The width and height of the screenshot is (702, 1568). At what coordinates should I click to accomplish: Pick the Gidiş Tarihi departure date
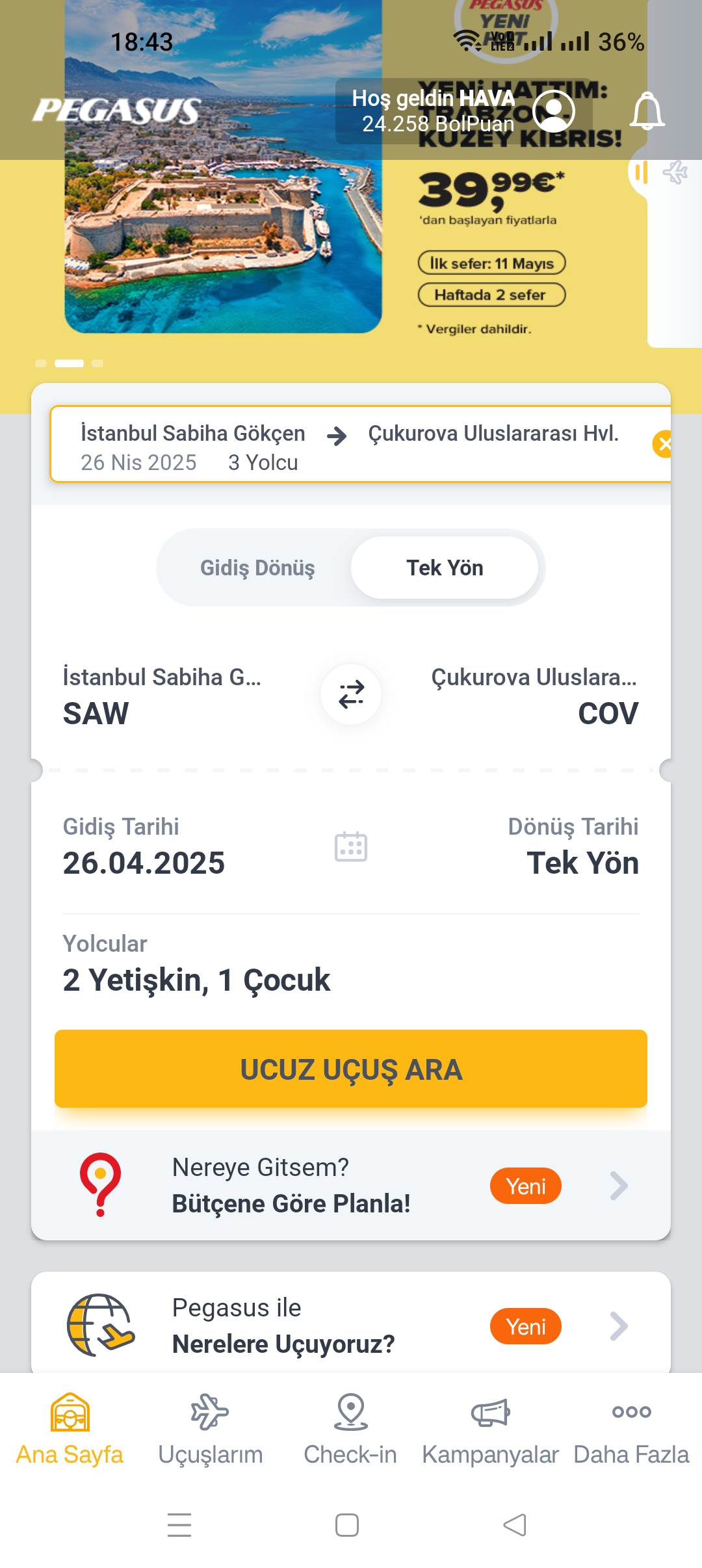pos(144,847)
